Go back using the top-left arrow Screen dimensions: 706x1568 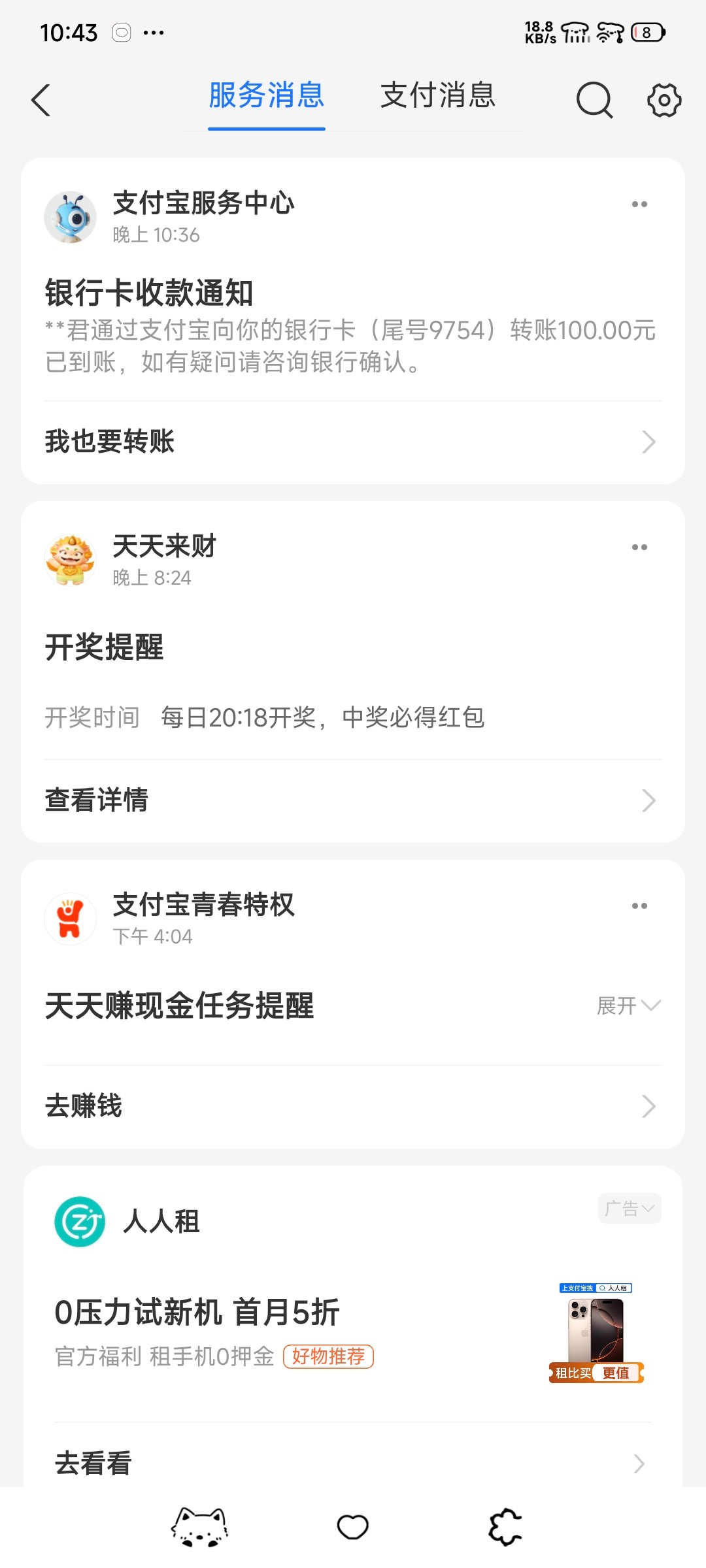coord(41,101)
